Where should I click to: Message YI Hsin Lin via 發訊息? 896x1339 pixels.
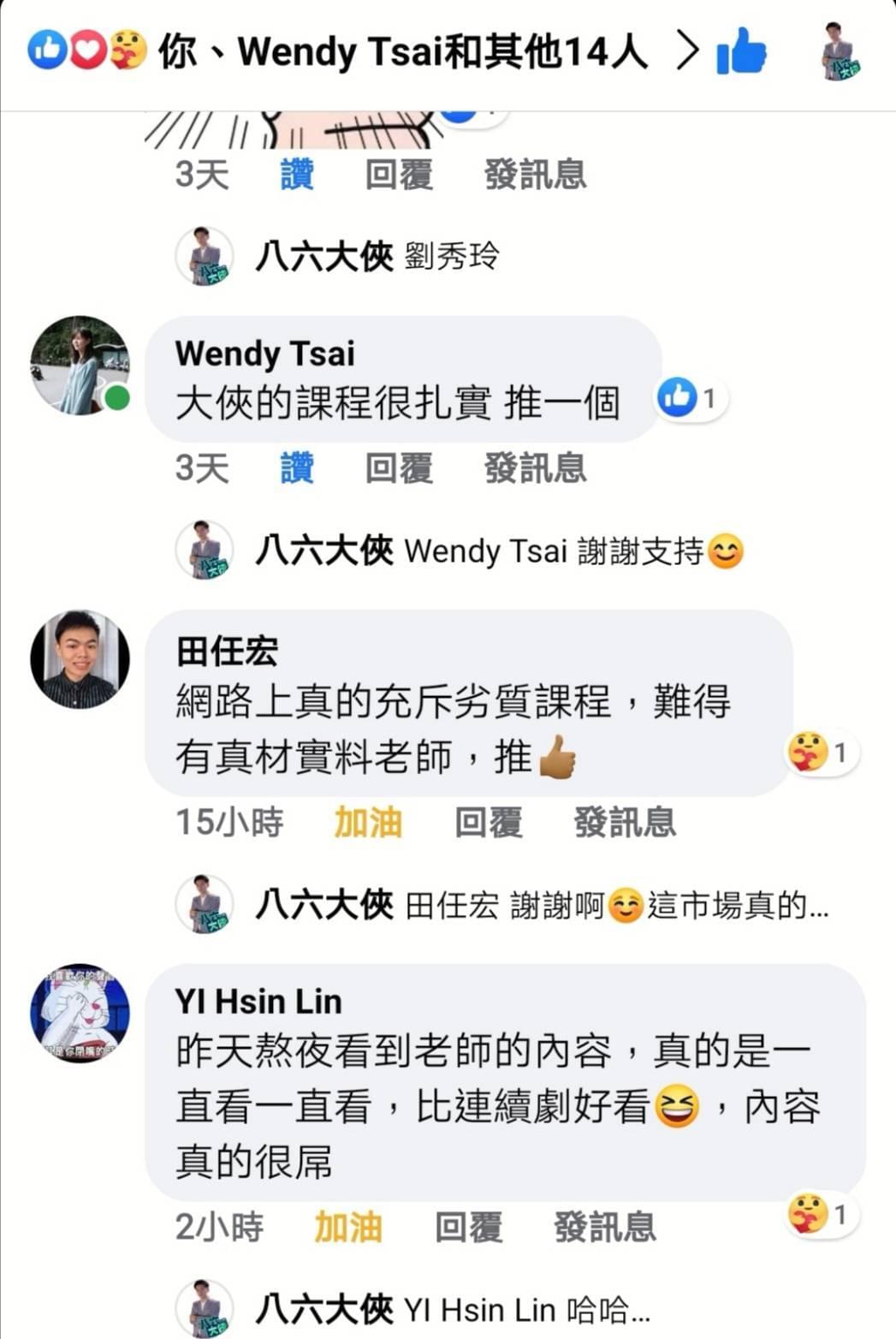604,1227
